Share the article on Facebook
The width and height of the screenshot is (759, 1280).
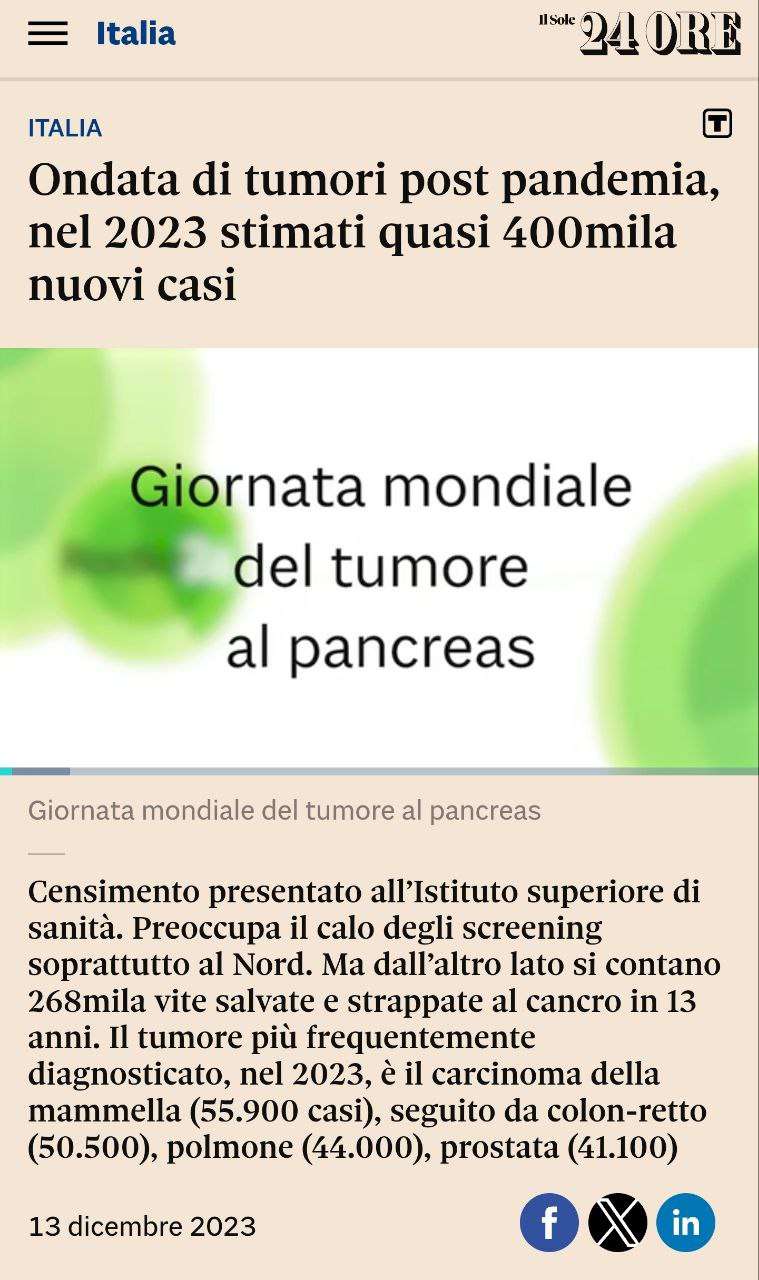549,1222
